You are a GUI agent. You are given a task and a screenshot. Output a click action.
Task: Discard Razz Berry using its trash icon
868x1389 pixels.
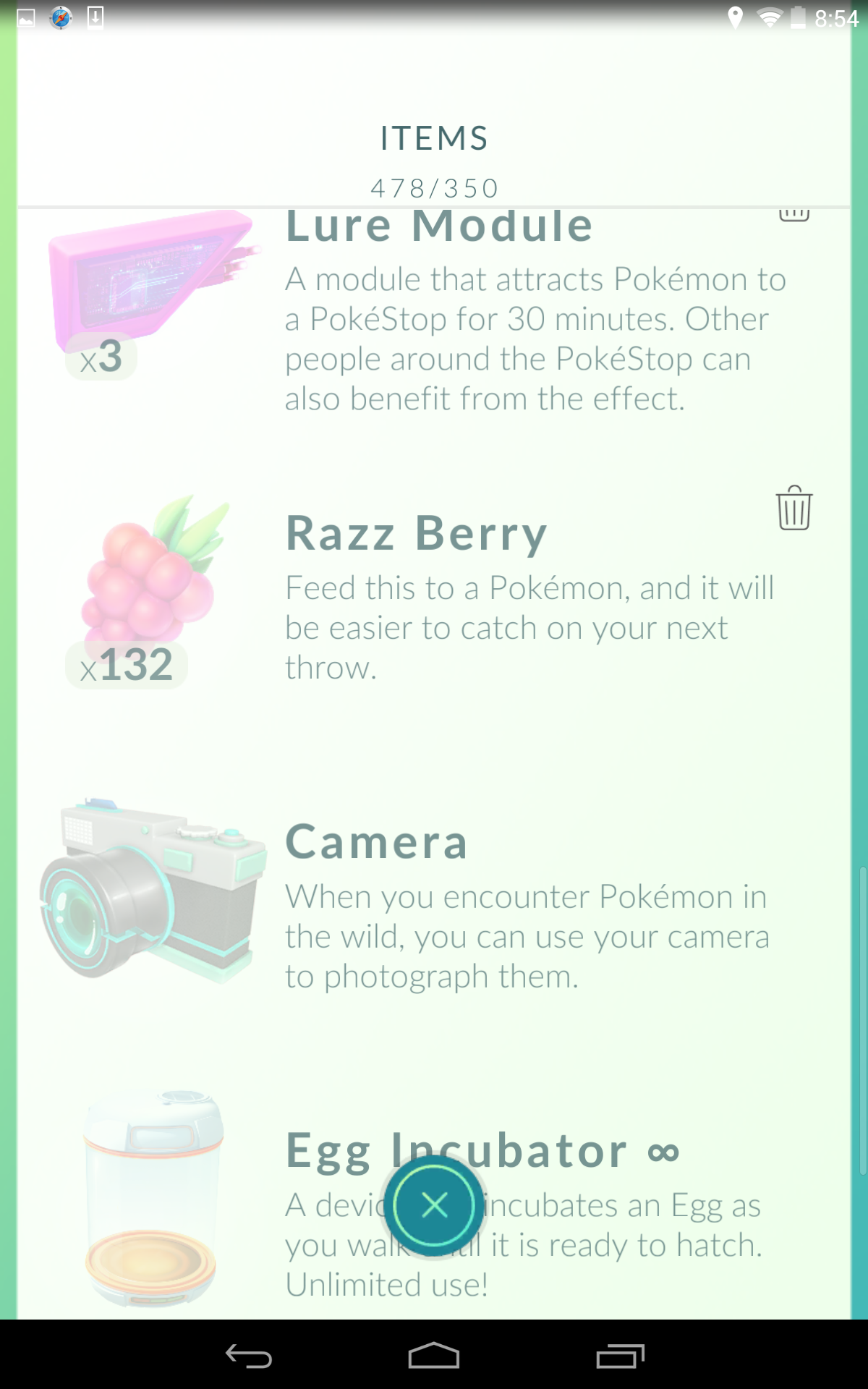[793, 509]
